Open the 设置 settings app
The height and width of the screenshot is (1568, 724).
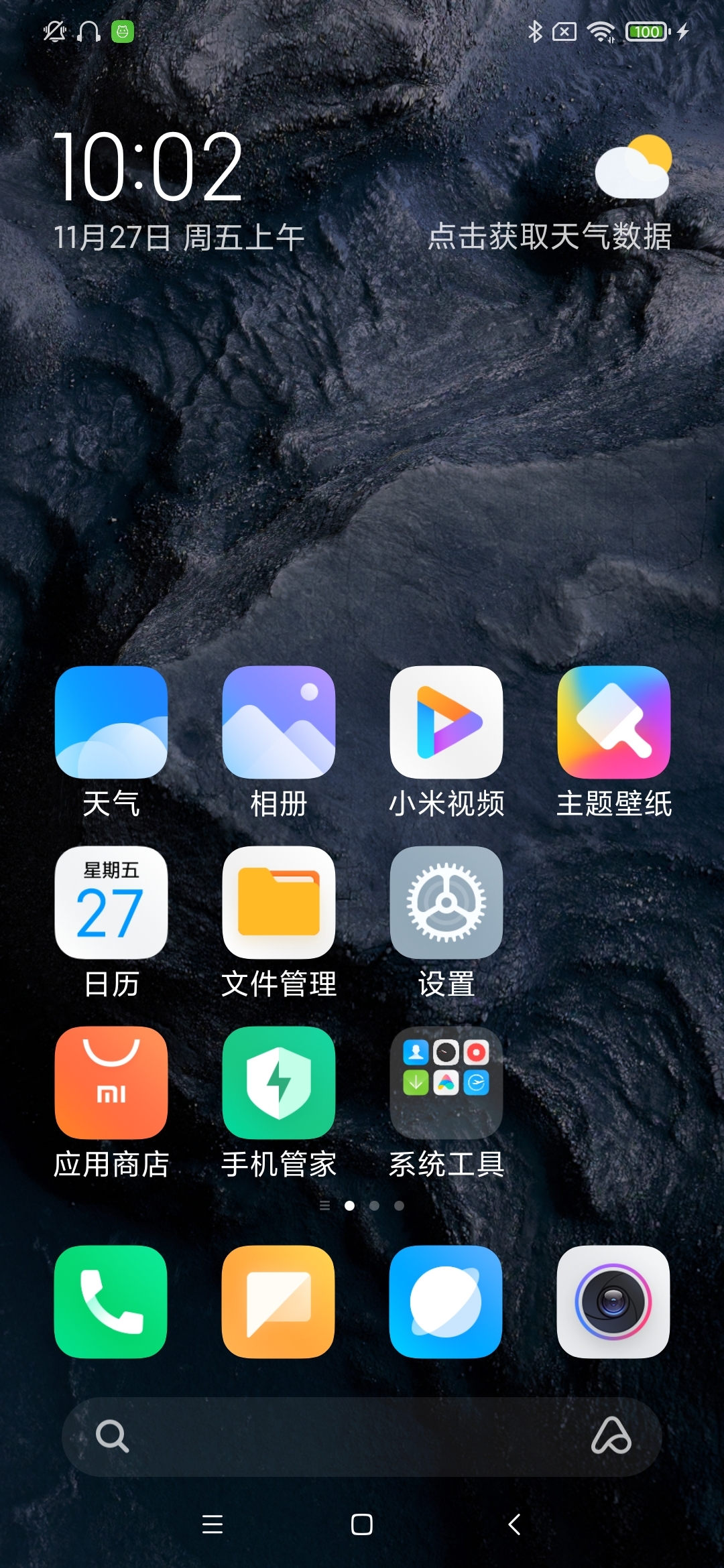[446, 903]
